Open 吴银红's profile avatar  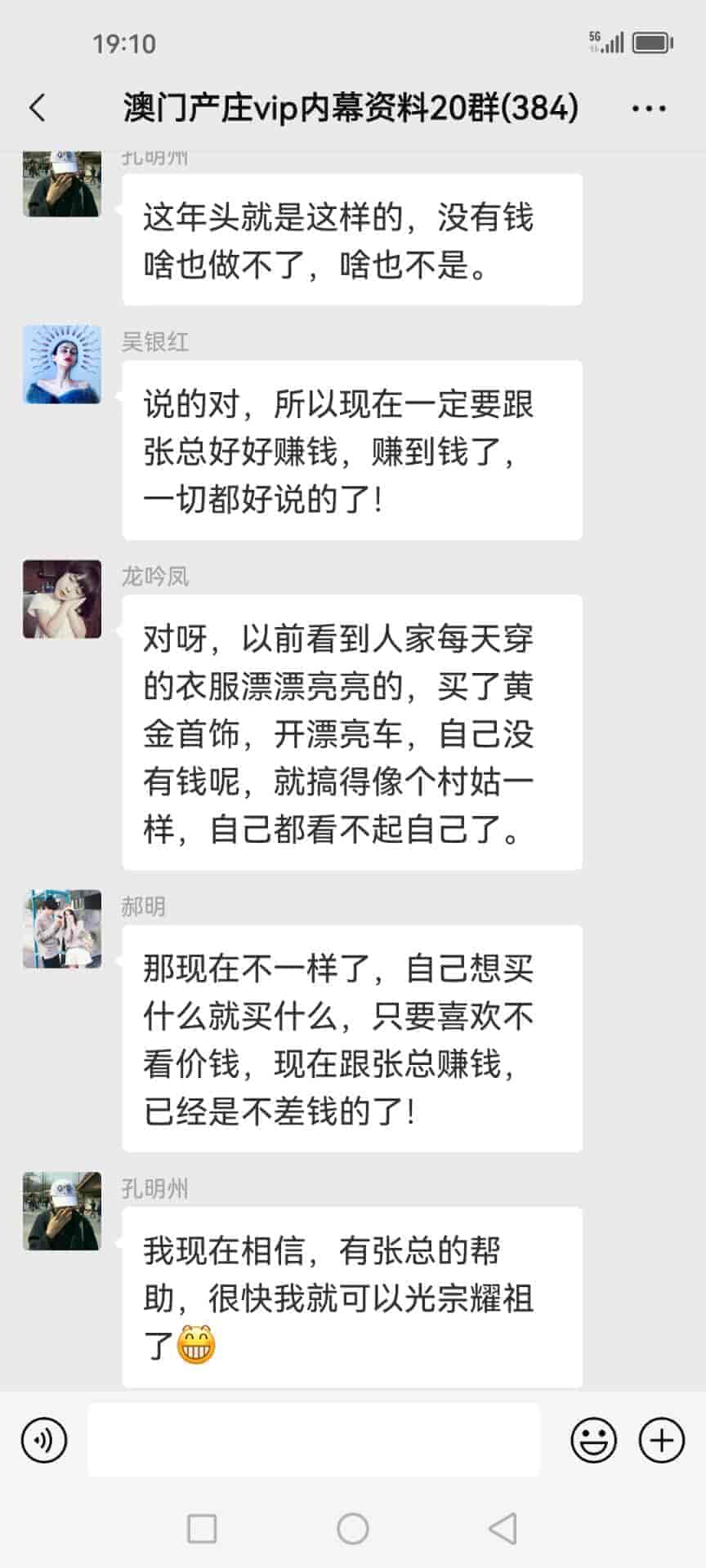62,364
